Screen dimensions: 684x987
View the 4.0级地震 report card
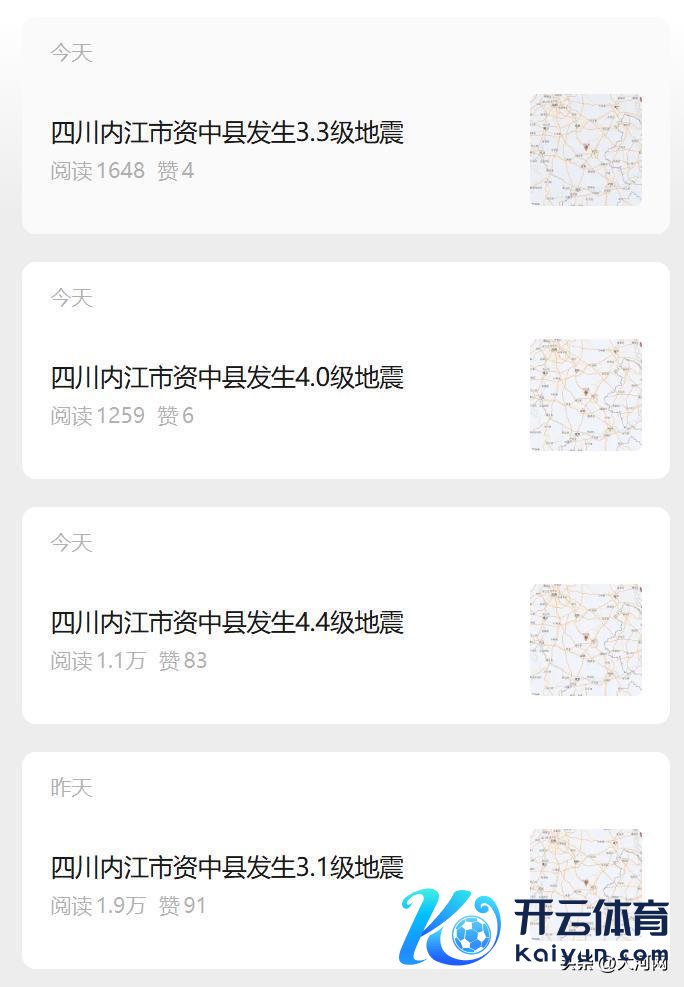tap(227, 378)
